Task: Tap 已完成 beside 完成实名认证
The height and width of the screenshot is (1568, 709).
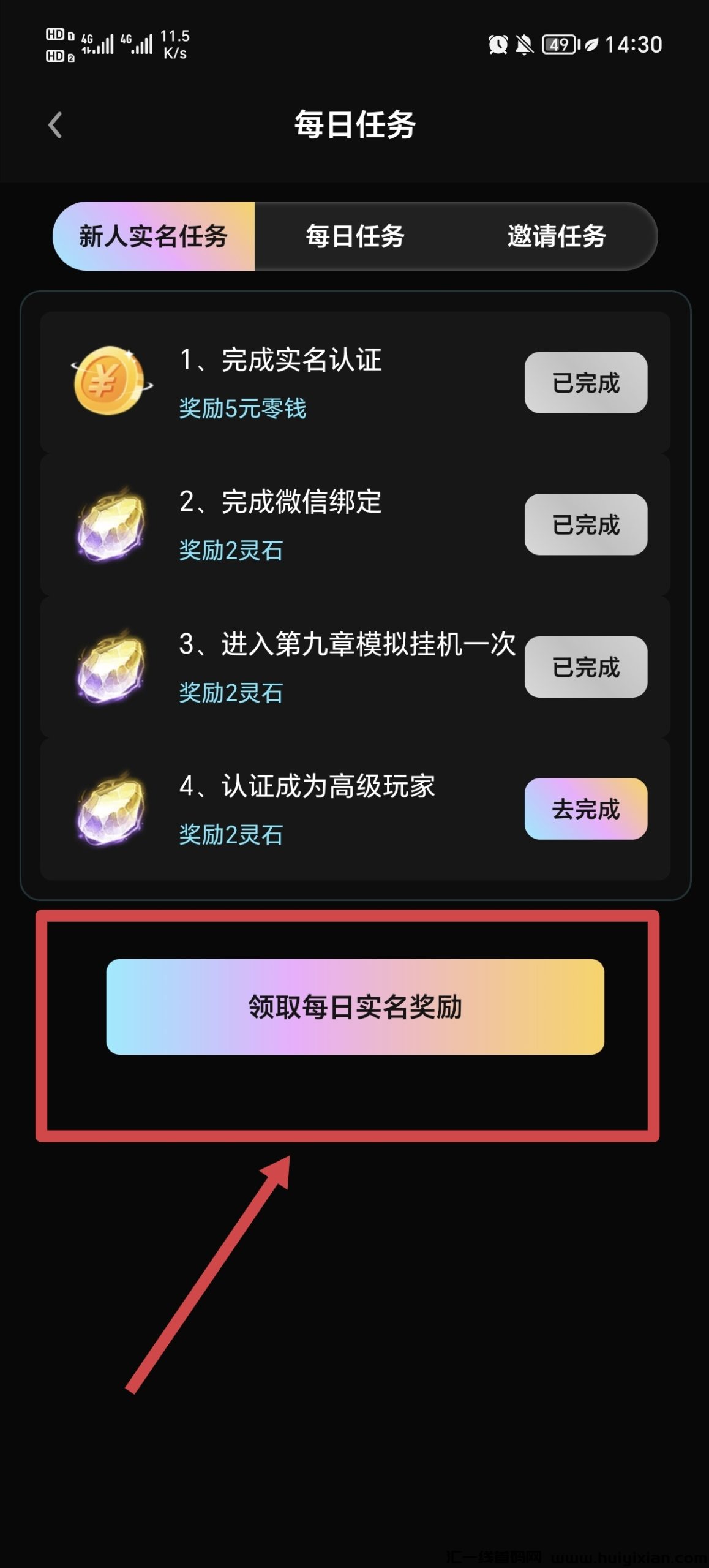Action: tap(585, 383)
